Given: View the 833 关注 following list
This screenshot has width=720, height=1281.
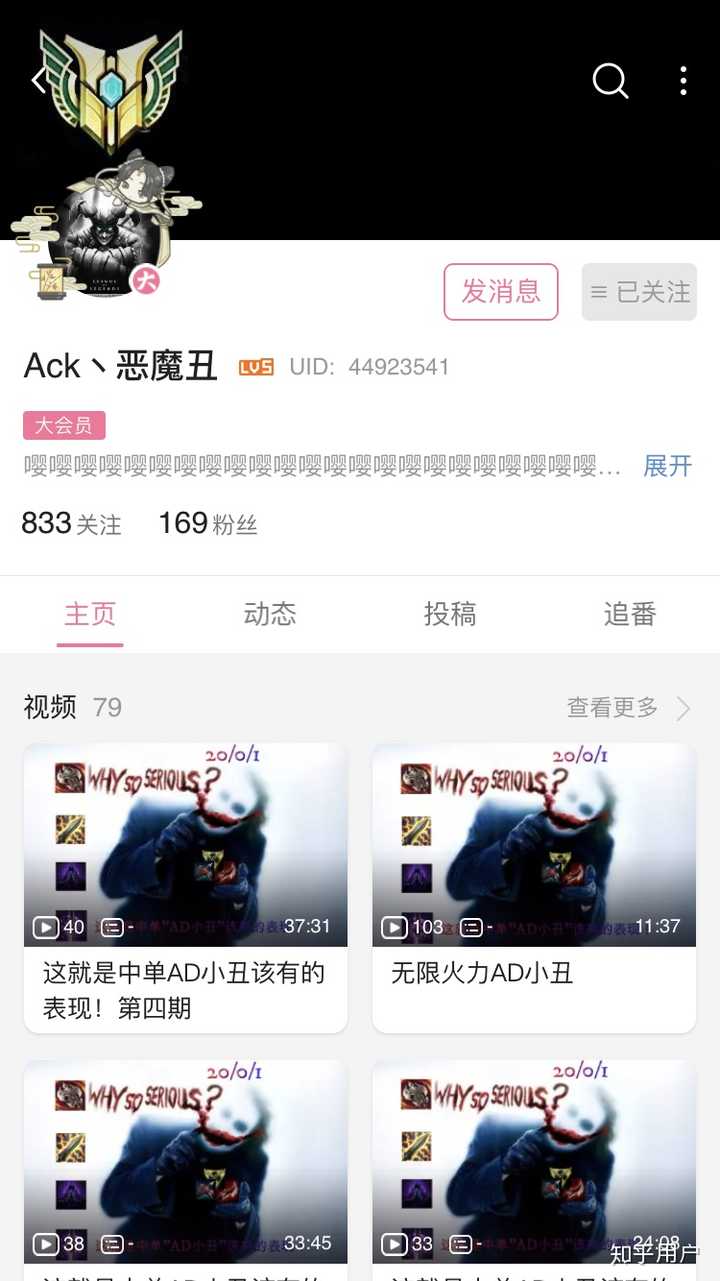Looking at the screenshot, I should [71, 523].
